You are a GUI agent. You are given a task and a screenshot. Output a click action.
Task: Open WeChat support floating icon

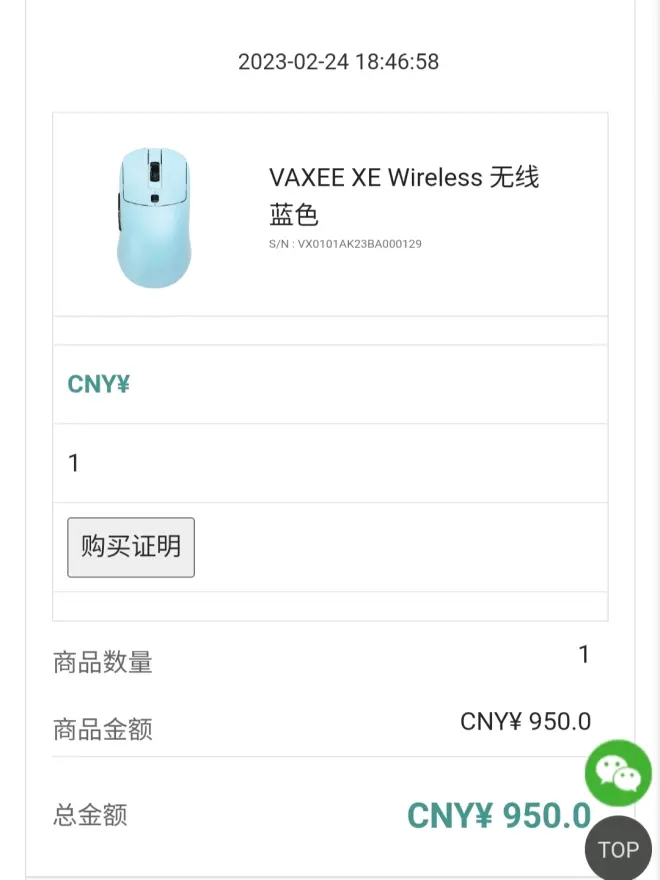pos(618,773)
